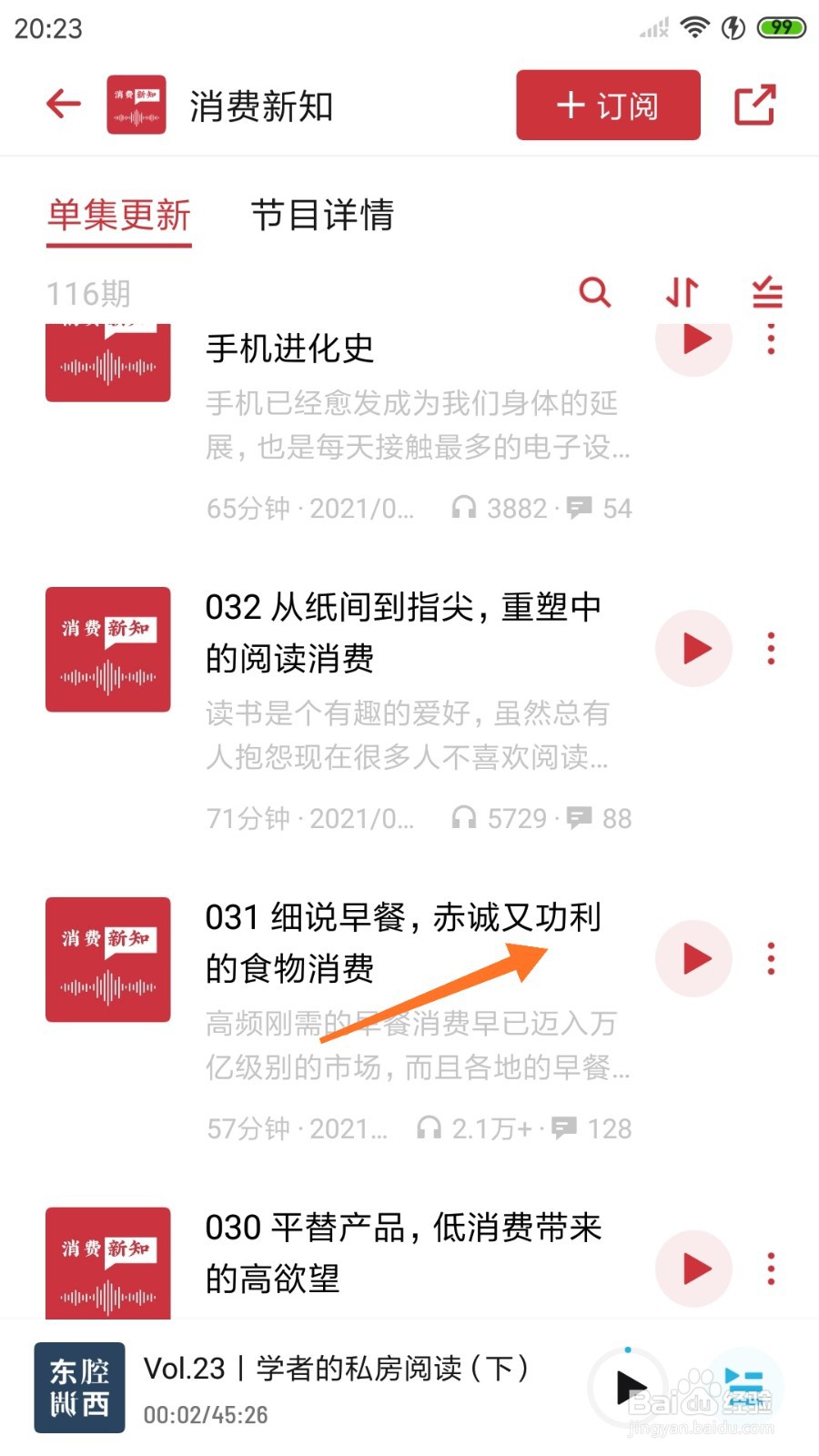Open episode 031 细说早餐 details
The width and height of the screenshot is (819, 1456).
click(402, 943)
